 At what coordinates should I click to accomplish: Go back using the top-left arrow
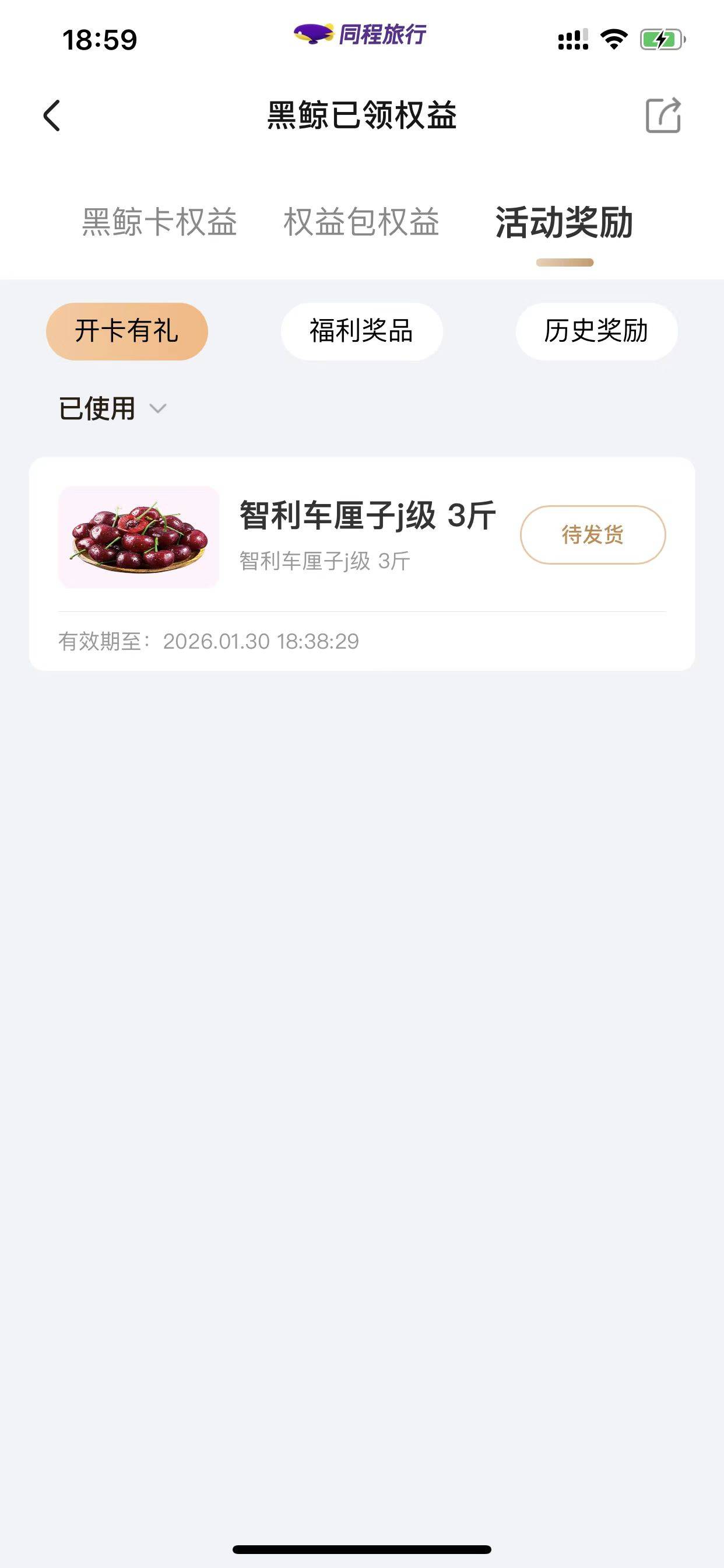(x=52, y=116)
